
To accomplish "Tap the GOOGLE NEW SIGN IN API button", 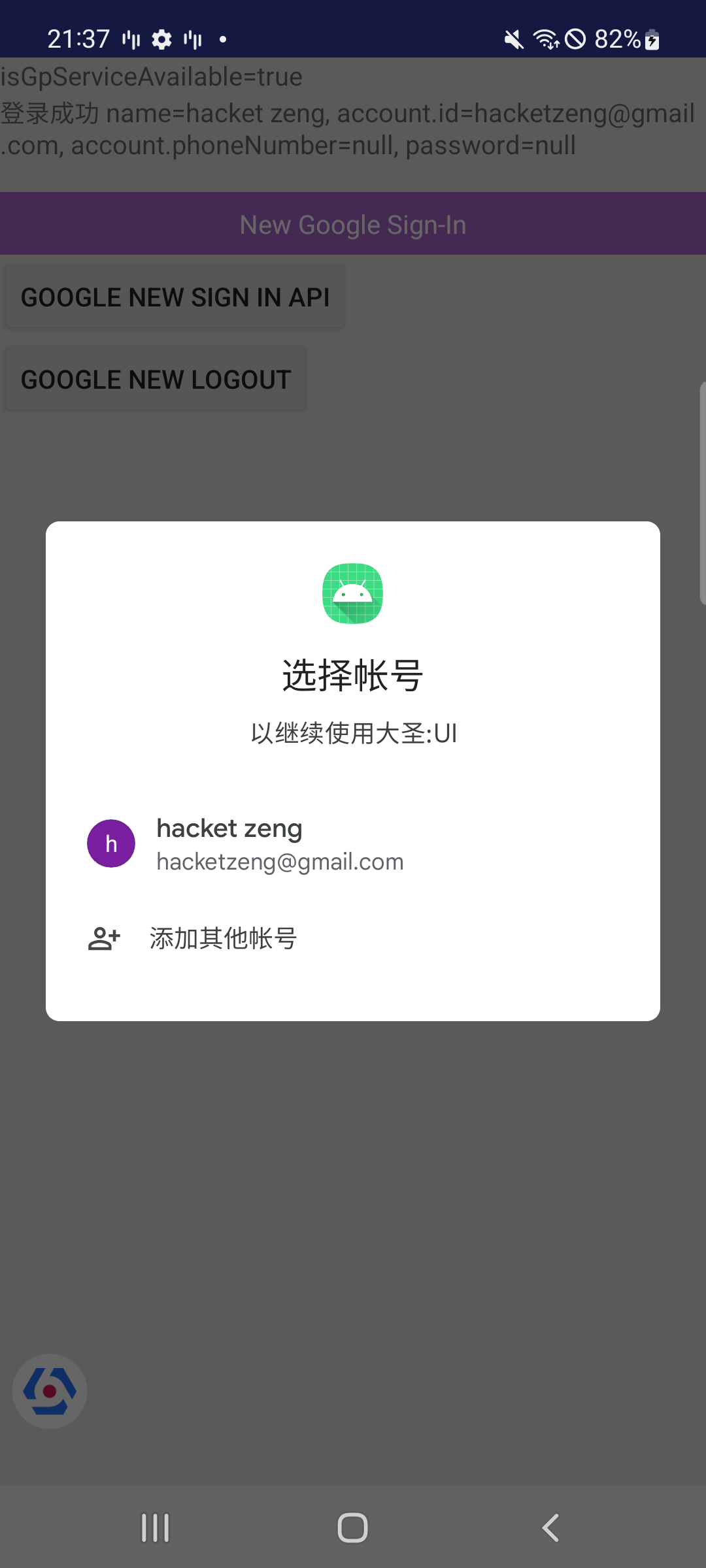I will pos(175,297).
